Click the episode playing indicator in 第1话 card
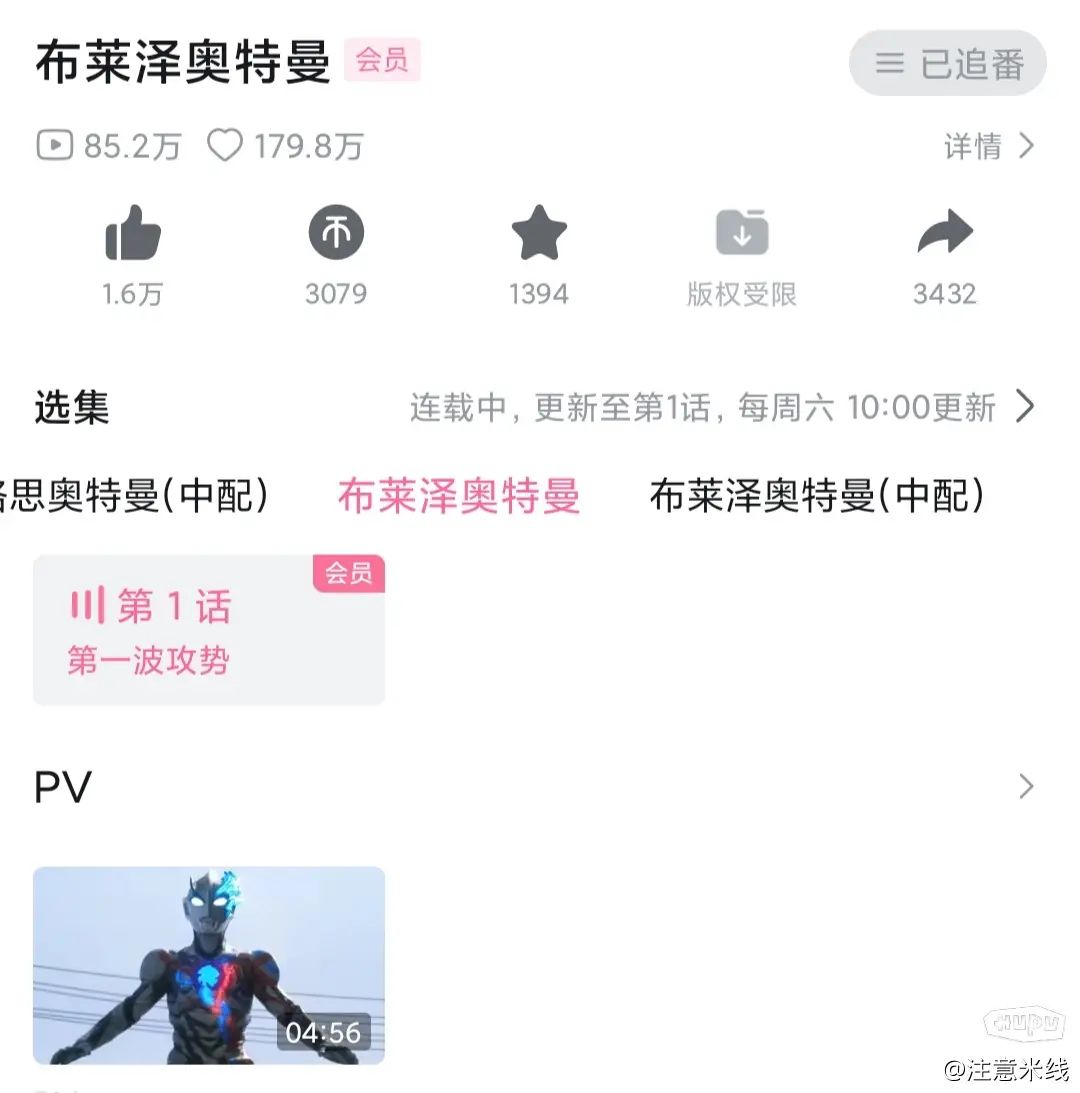 (83, 607)
